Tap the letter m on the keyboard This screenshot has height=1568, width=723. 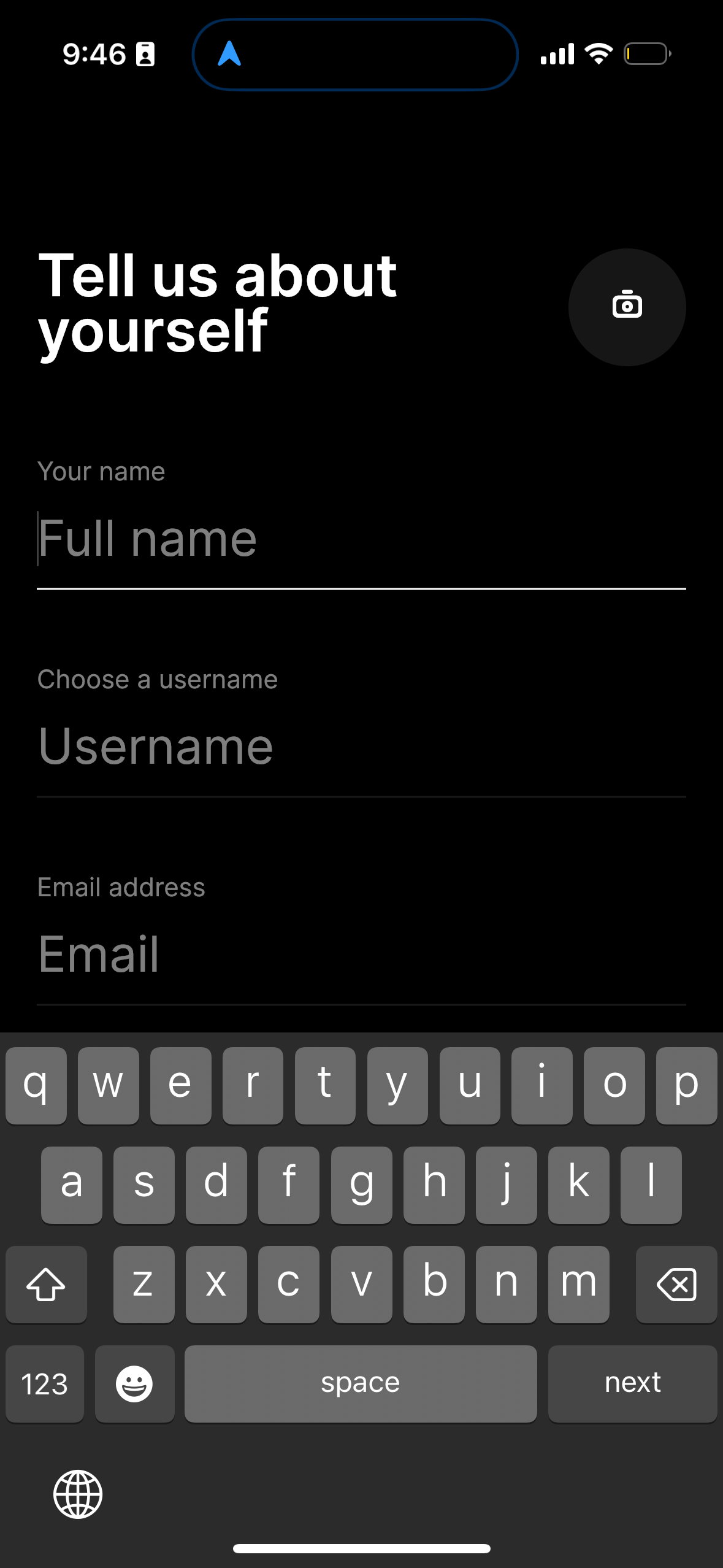click(x=578, y=1285)
